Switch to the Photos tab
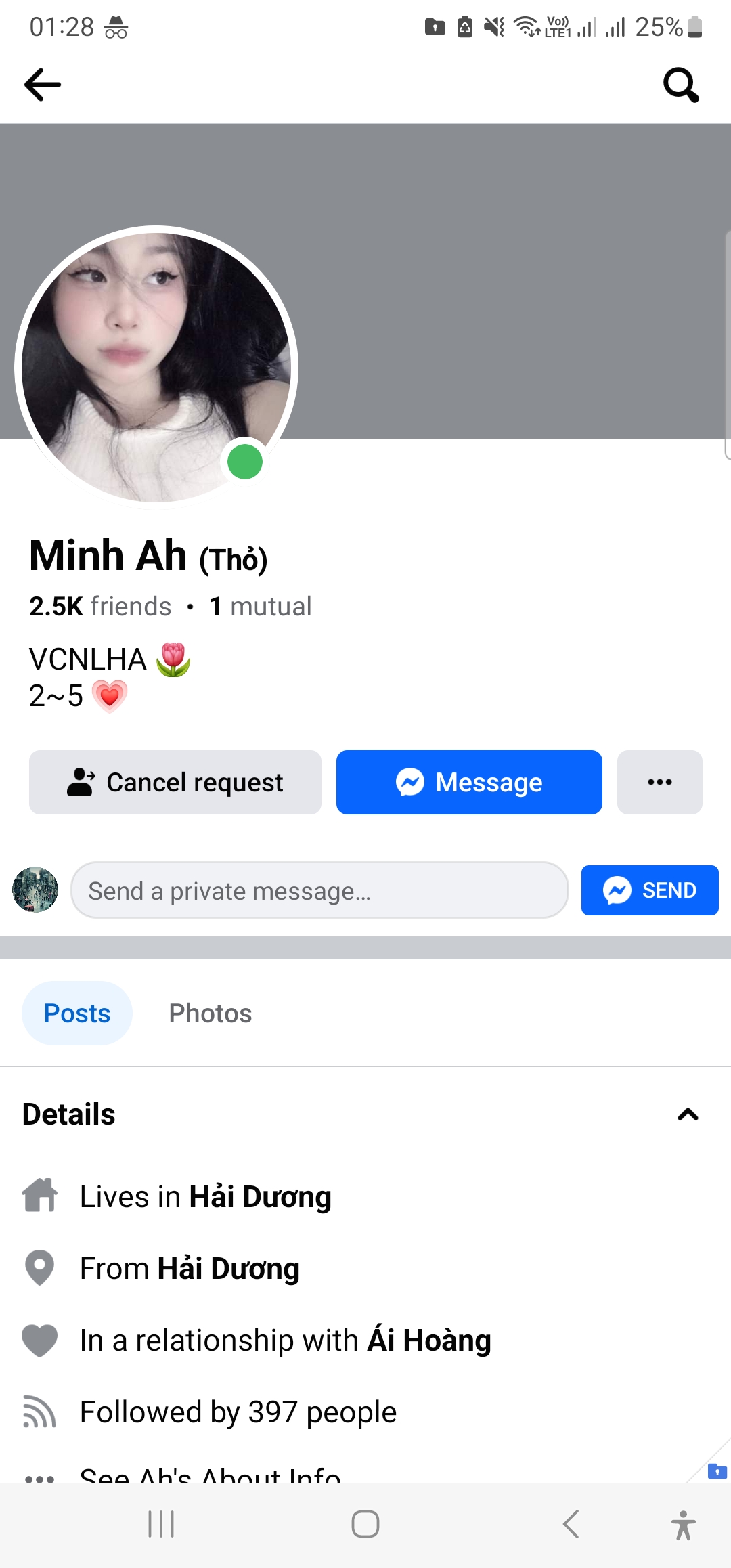This screenshot has height=1568, width=731. (x=210, y=1014)
